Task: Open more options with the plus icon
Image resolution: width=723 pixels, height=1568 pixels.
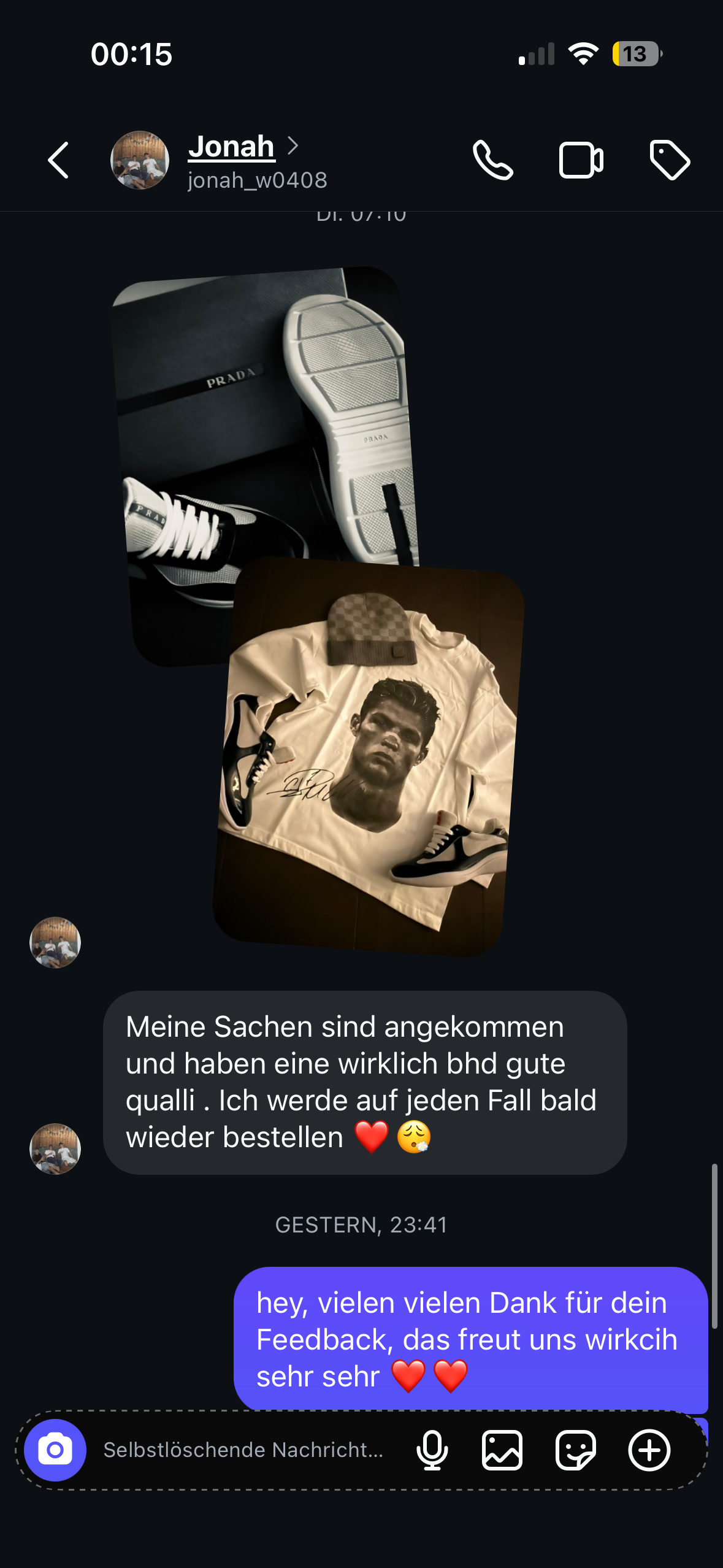Action: click(x=649, y=1450)
